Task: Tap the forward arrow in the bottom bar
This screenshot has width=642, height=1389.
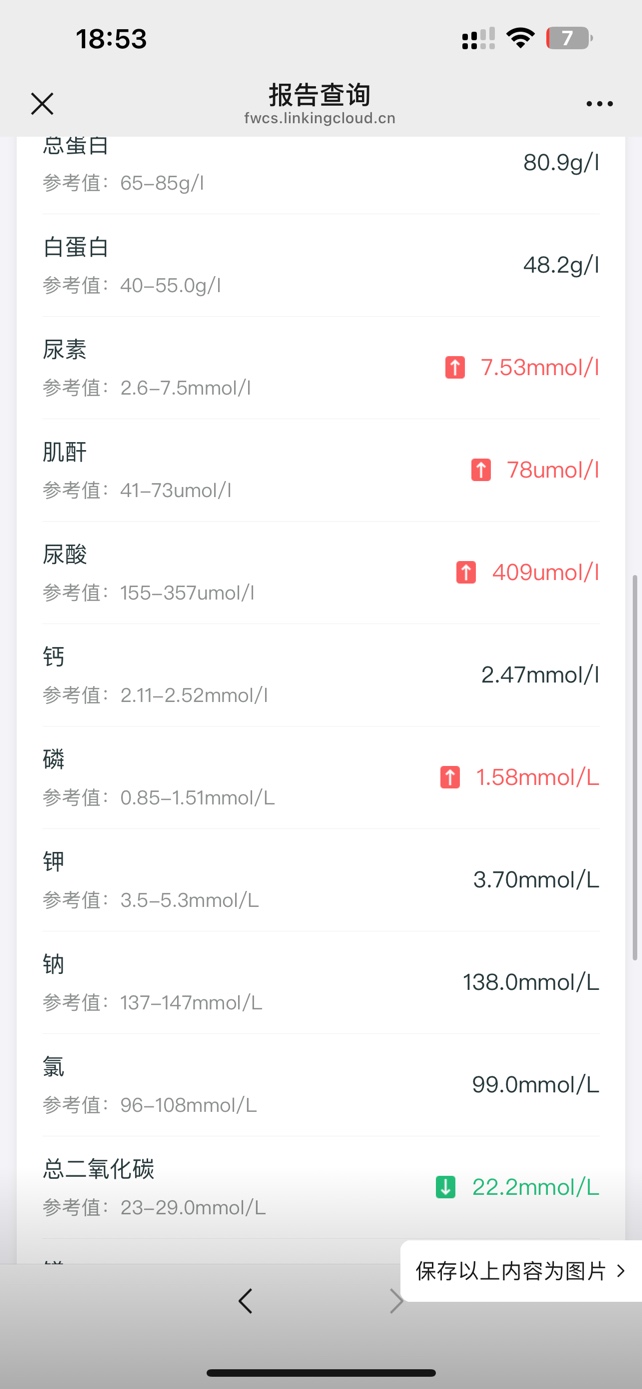Action: [396, 1300]
